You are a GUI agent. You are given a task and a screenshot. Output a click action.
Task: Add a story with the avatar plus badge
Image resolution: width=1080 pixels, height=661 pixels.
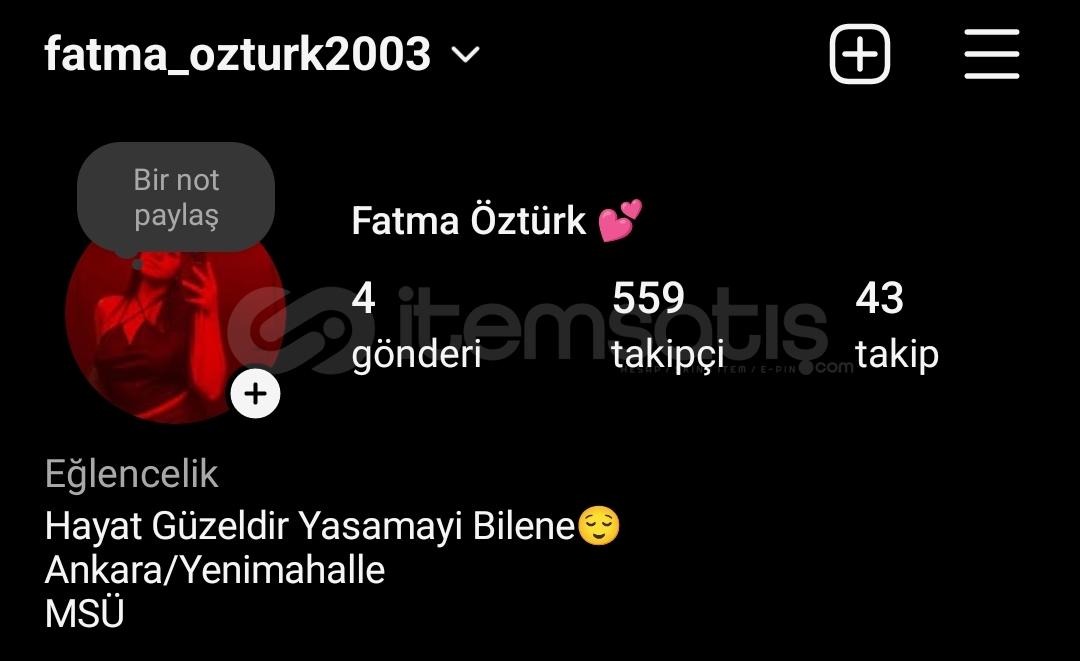255,394
